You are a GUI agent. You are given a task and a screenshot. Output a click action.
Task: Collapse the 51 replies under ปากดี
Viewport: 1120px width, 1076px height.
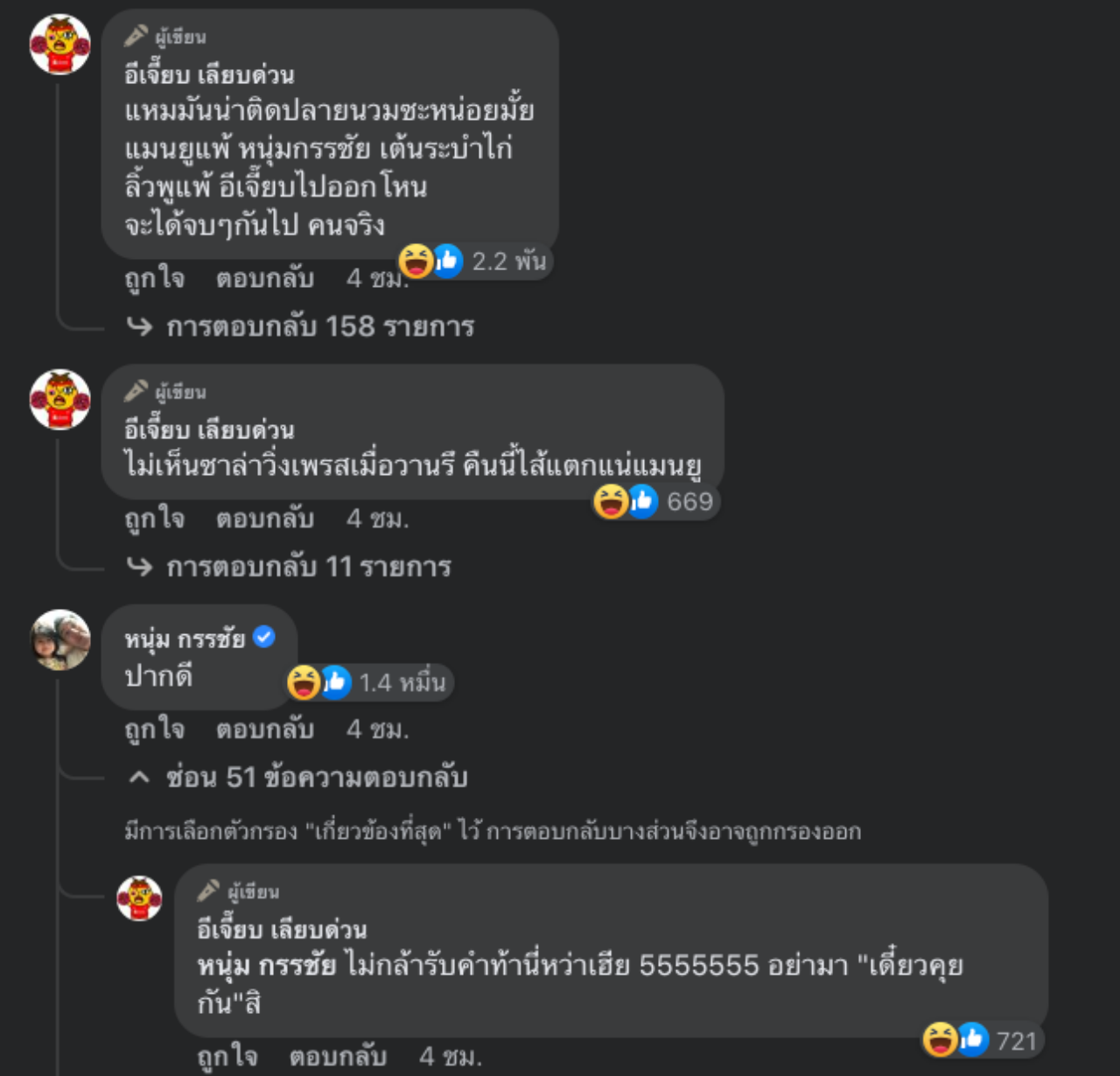(x=315, y=777)
